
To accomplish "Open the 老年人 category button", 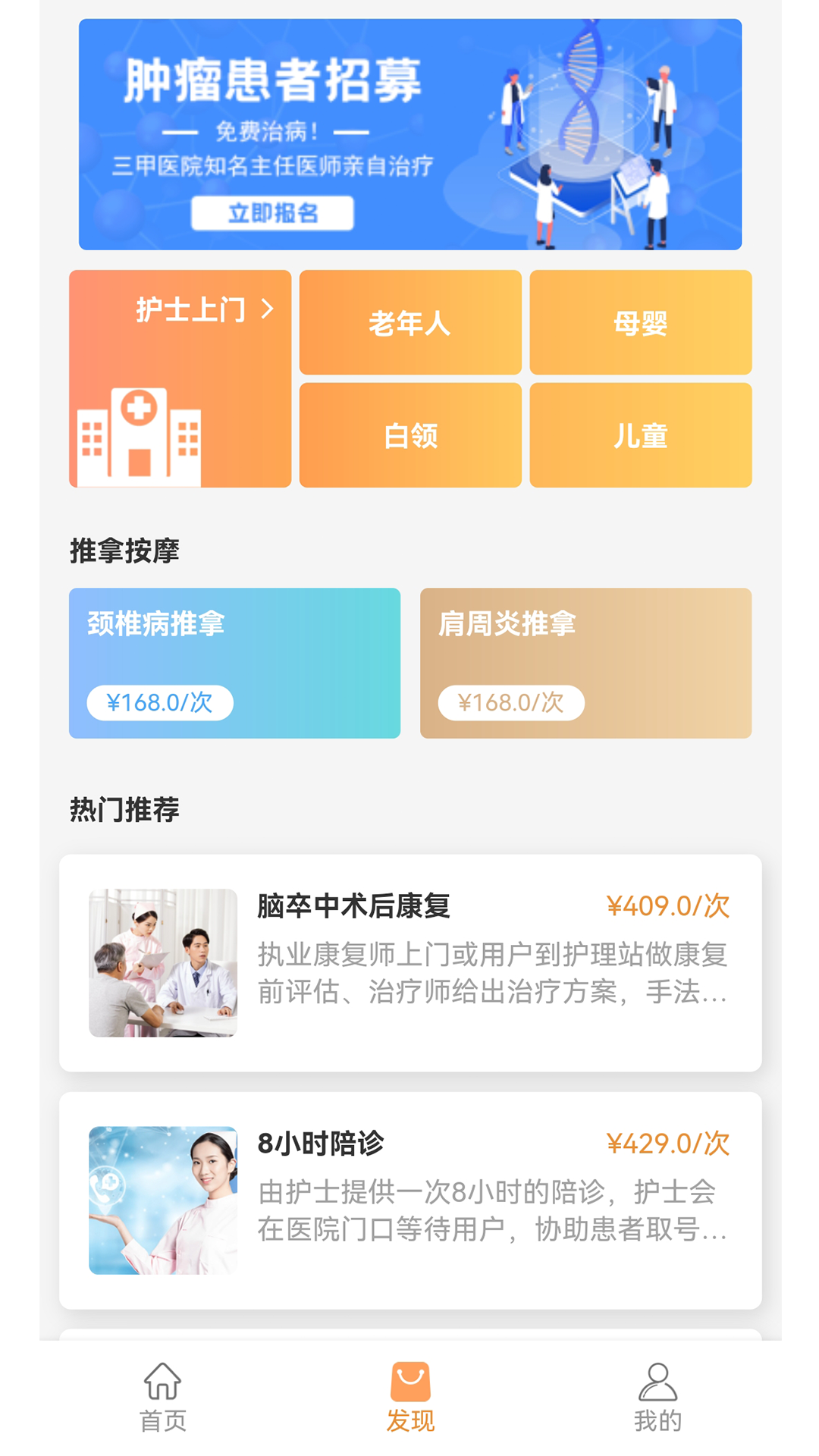I will pos(410,322).
